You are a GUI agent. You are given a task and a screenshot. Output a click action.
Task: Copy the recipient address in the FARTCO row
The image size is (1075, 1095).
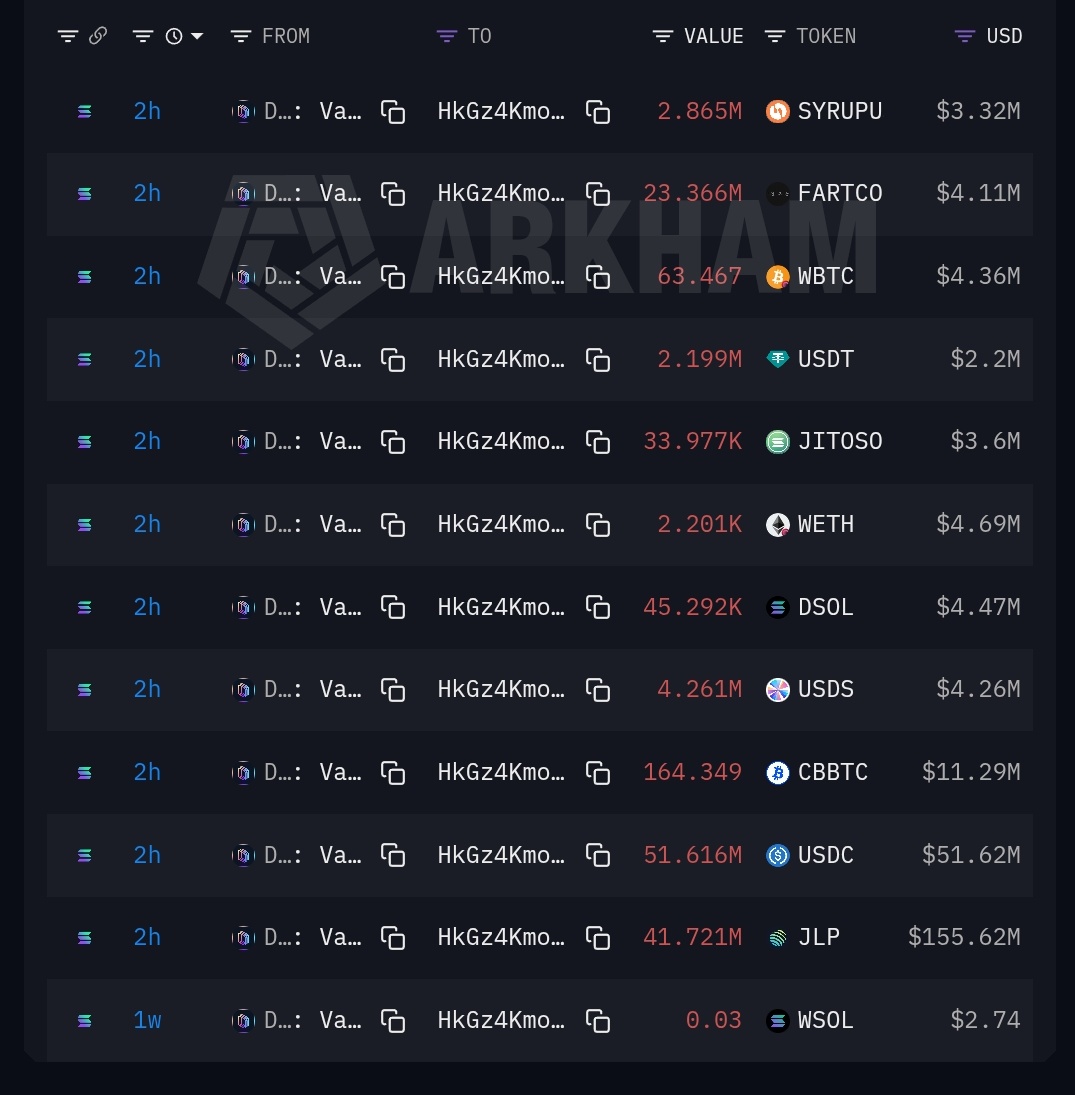[x=598, y=194]
